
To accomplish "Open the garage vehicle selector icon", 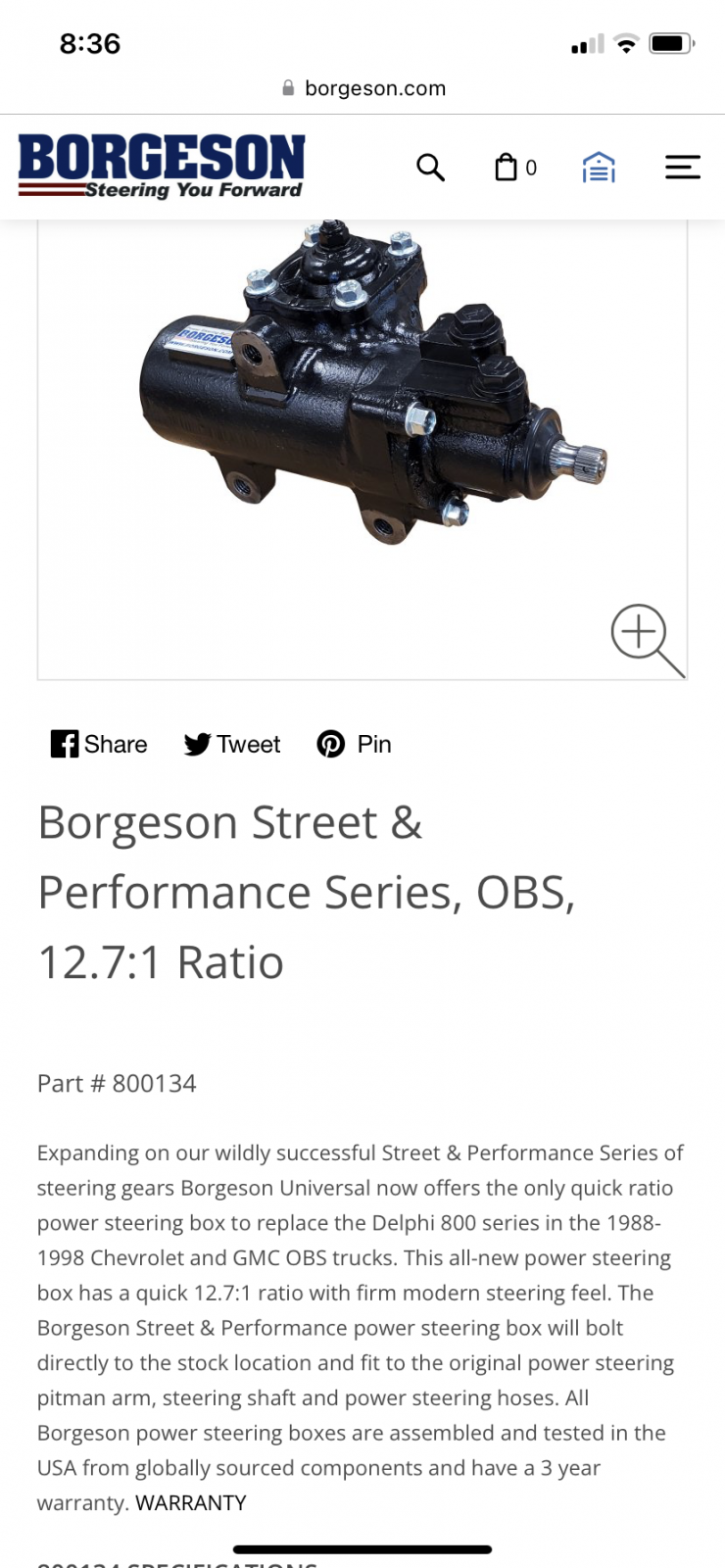I will [x=599, y=168].
